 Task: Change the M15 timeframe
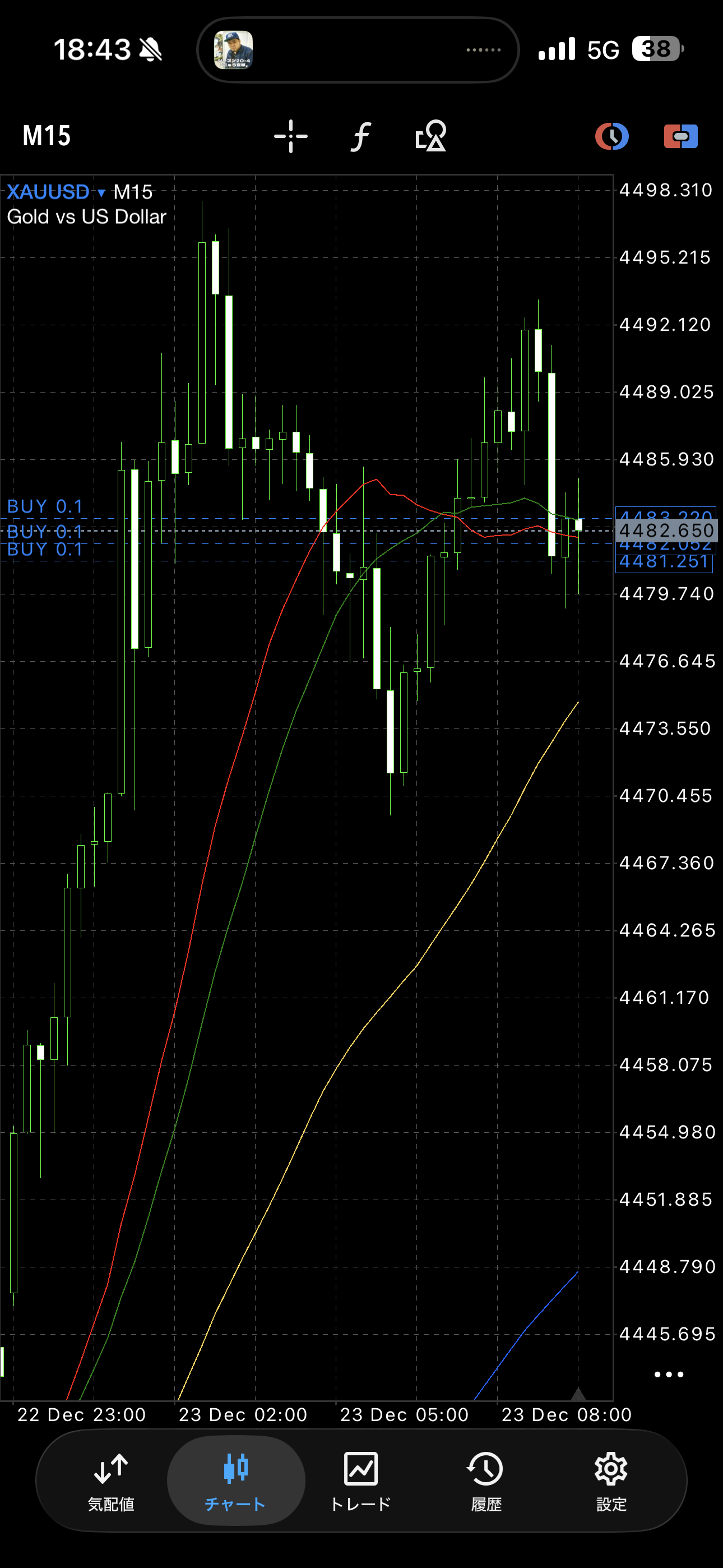[47, 136]
